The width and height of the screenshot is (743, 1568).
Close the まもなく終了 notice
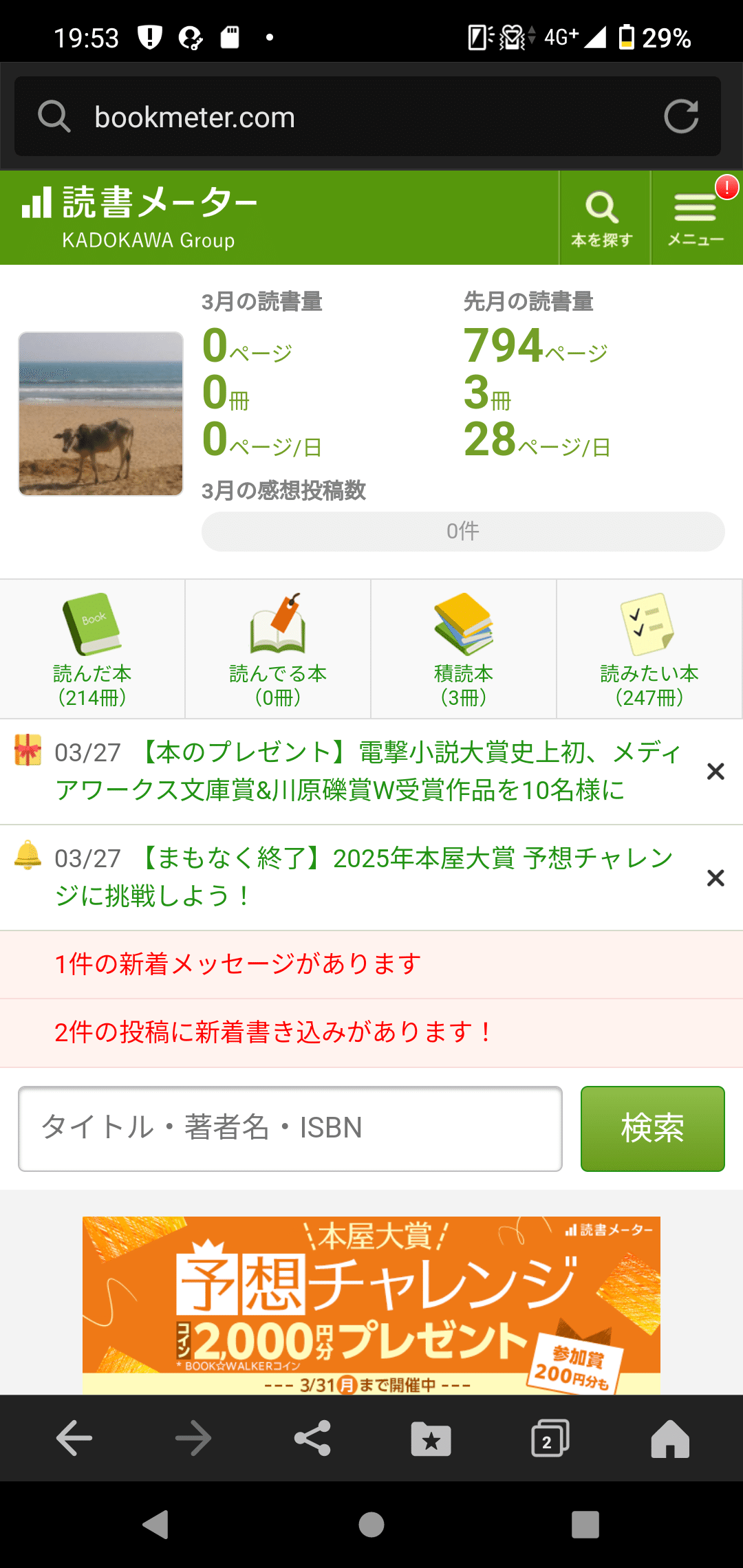(x=715, y=878)
